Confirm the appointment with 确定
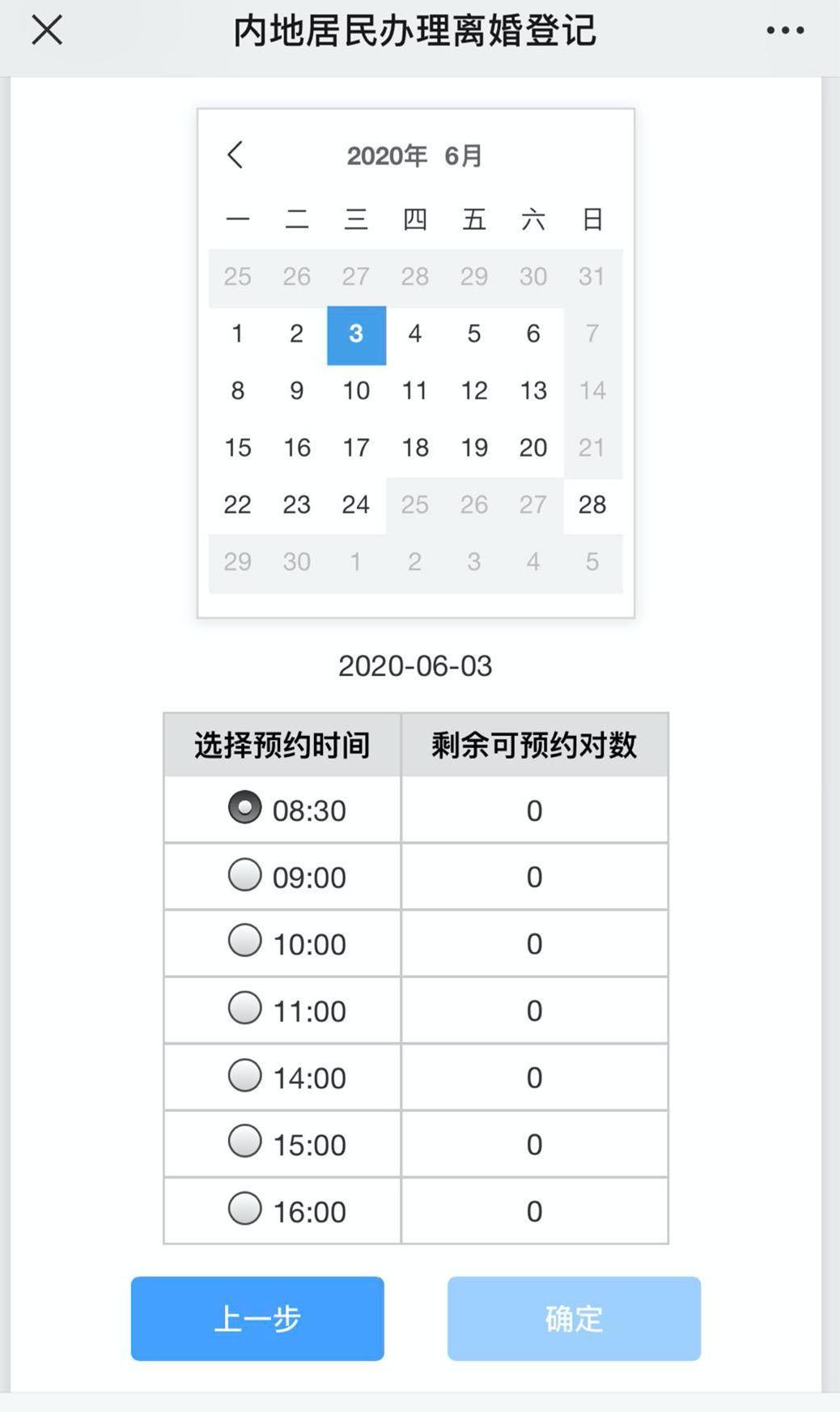The image size is (840, 1412). tap(574, 1319)
